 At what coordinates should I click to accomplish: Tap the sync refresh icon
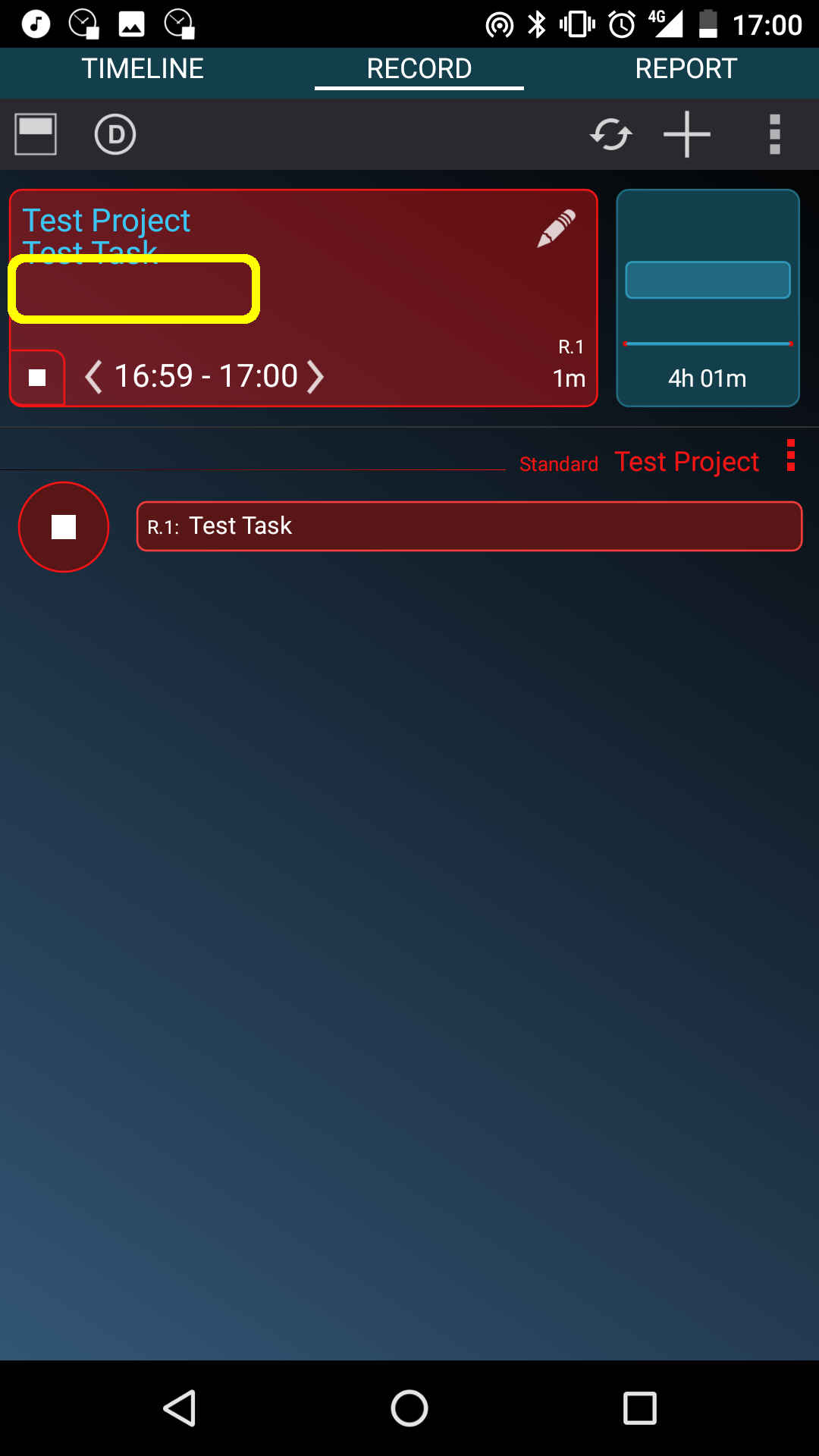coord(610,135)
